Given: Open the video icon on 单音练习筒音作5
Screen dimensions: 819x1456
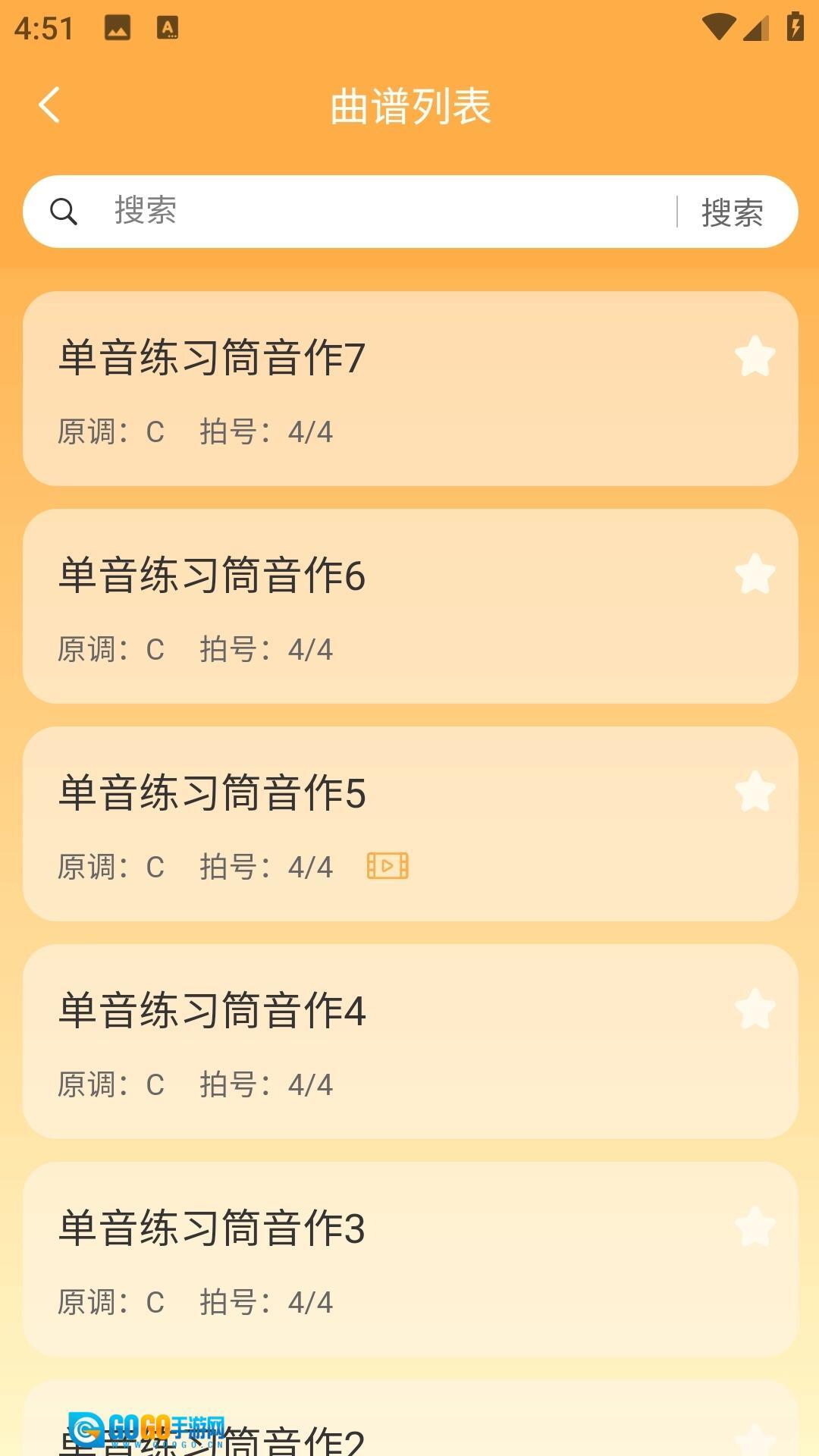Looking at the screenshot, I should [x=388, y=866].
